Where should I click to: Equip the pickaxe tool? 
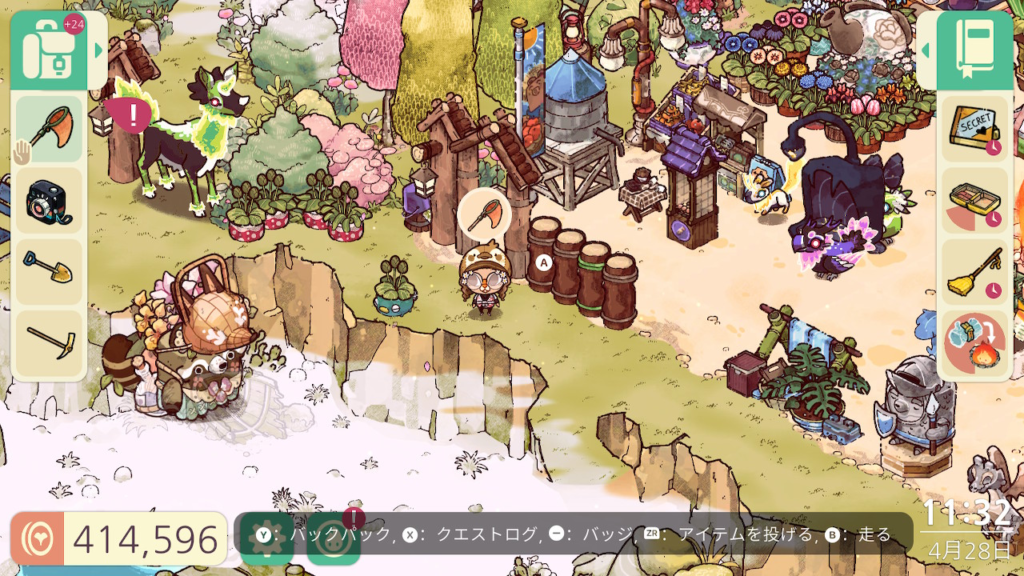click(48, 340)
